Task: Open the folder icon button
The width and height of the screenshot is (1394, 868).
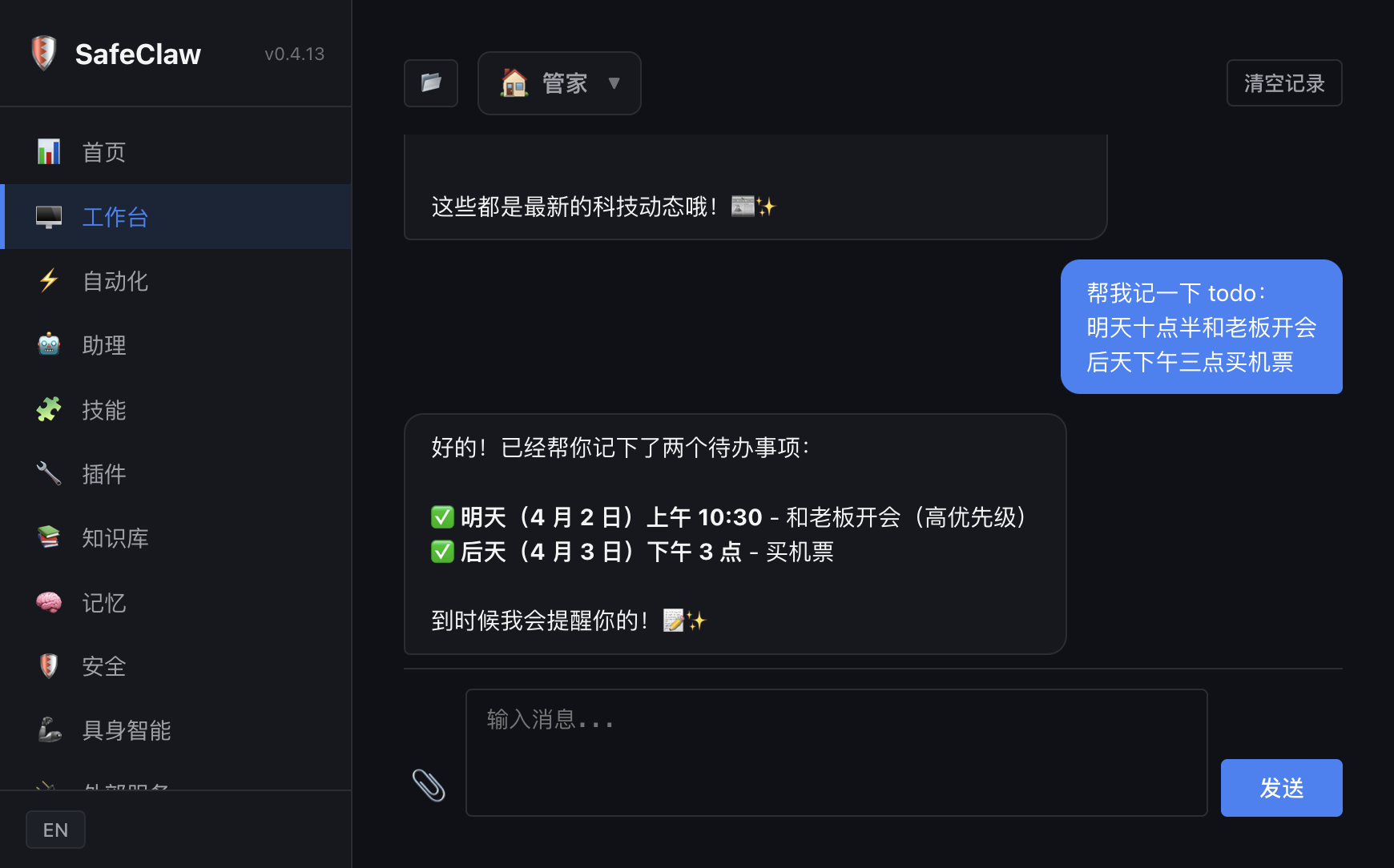Action: (x=431, y=83)
